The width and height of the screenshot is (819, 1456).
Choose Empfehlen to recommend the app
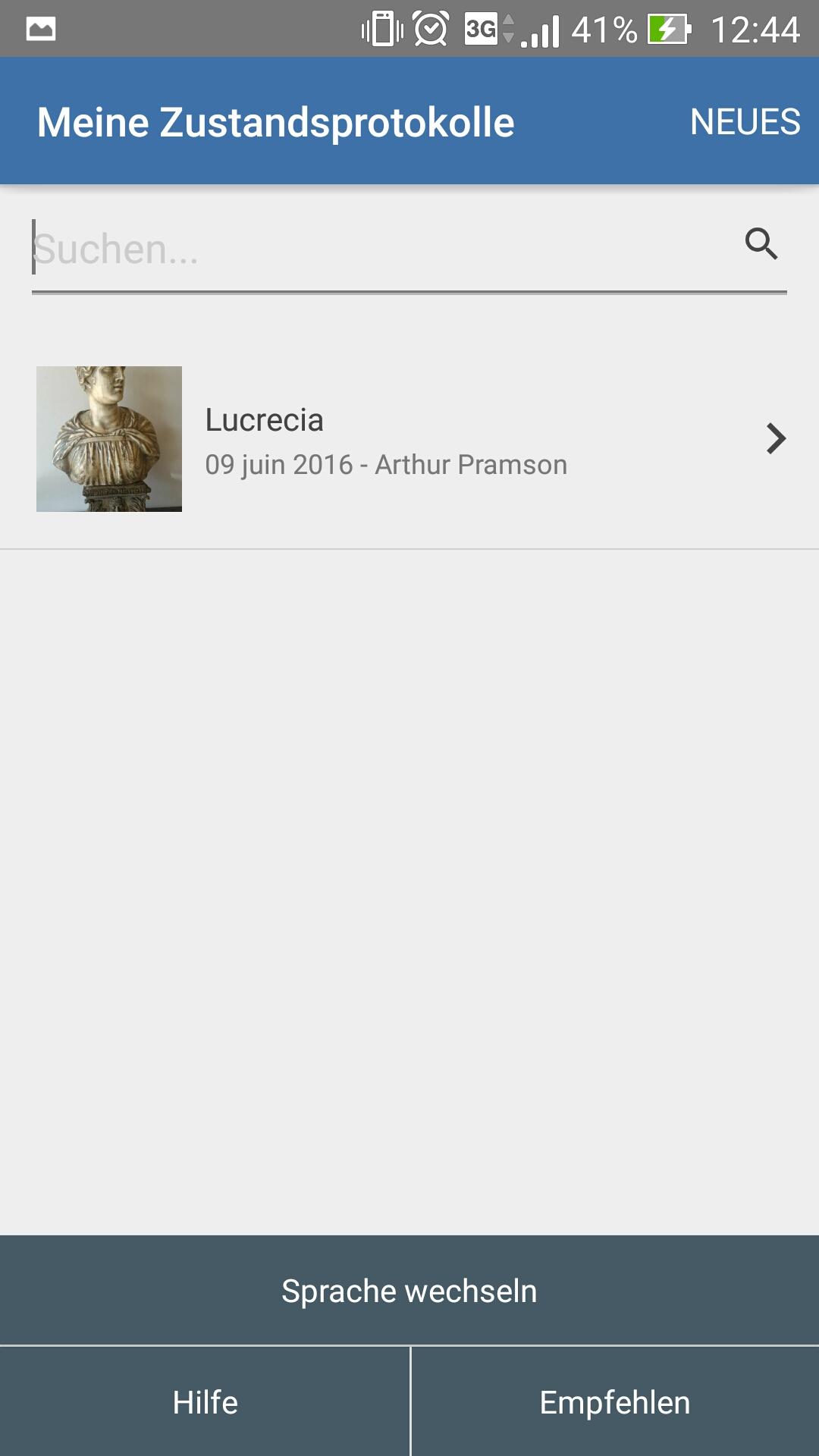(615, 1402)
